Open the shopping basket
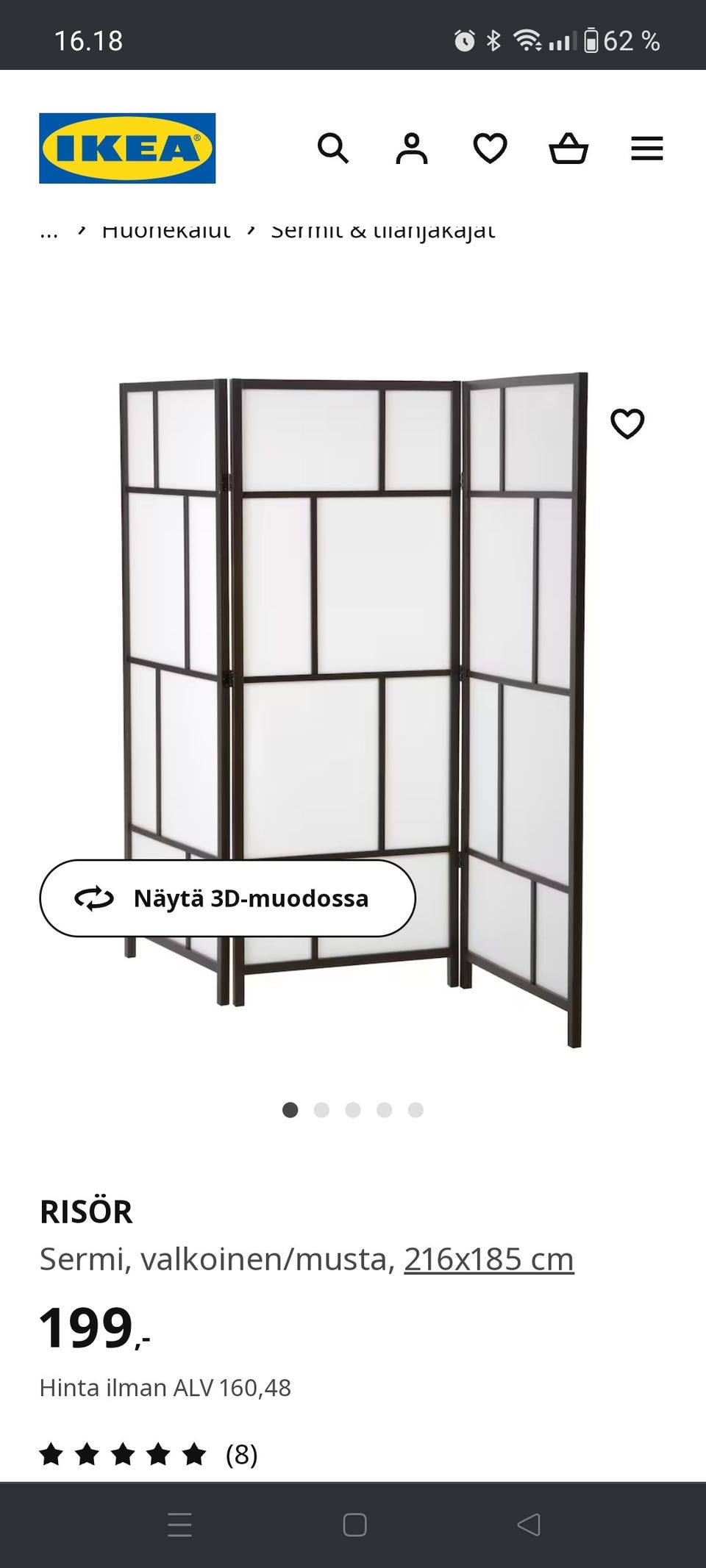Screen dimensions: 706x1568 click(x=568, y=148)
